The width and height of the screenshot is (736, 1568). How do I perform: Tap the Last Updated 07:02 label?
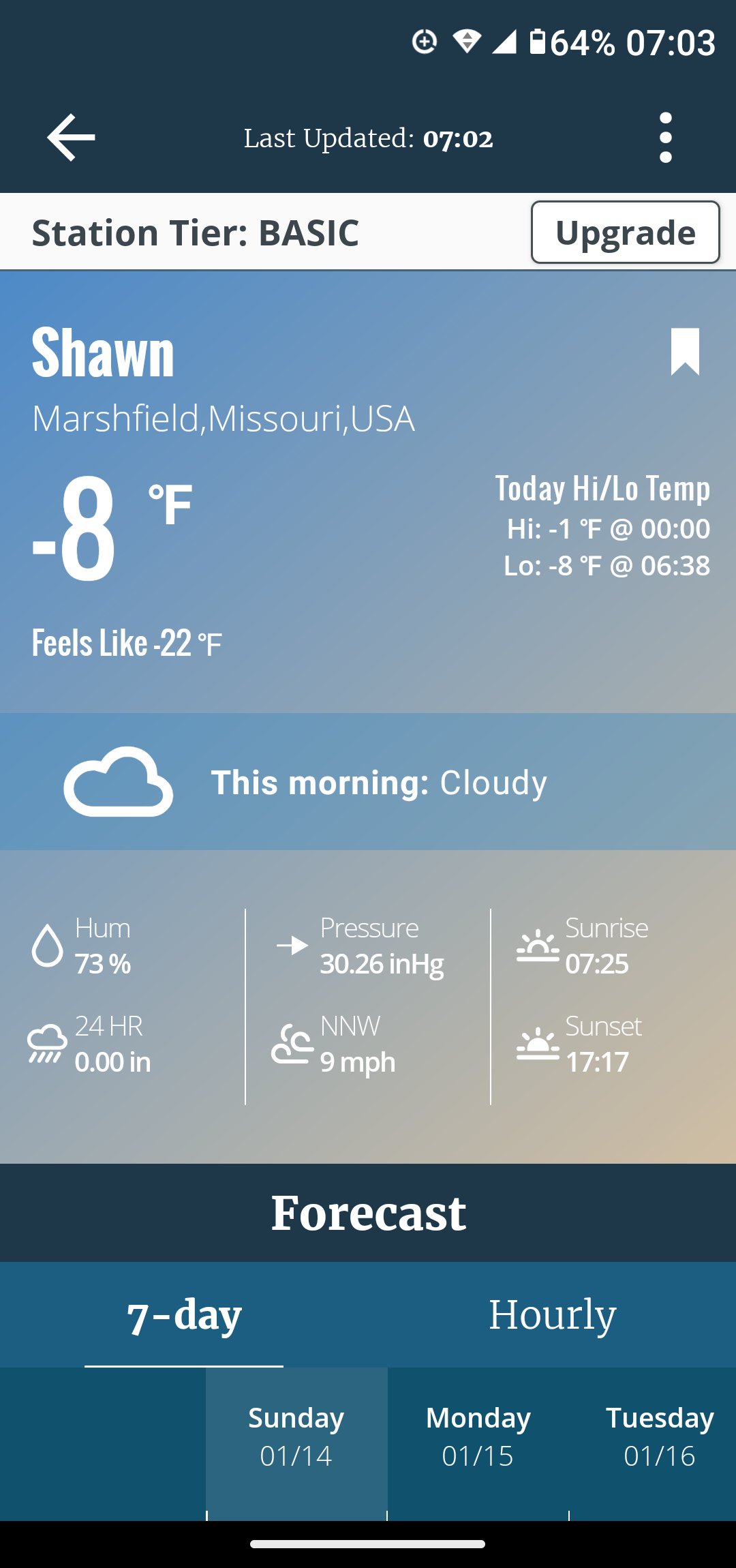coord(368,138)
